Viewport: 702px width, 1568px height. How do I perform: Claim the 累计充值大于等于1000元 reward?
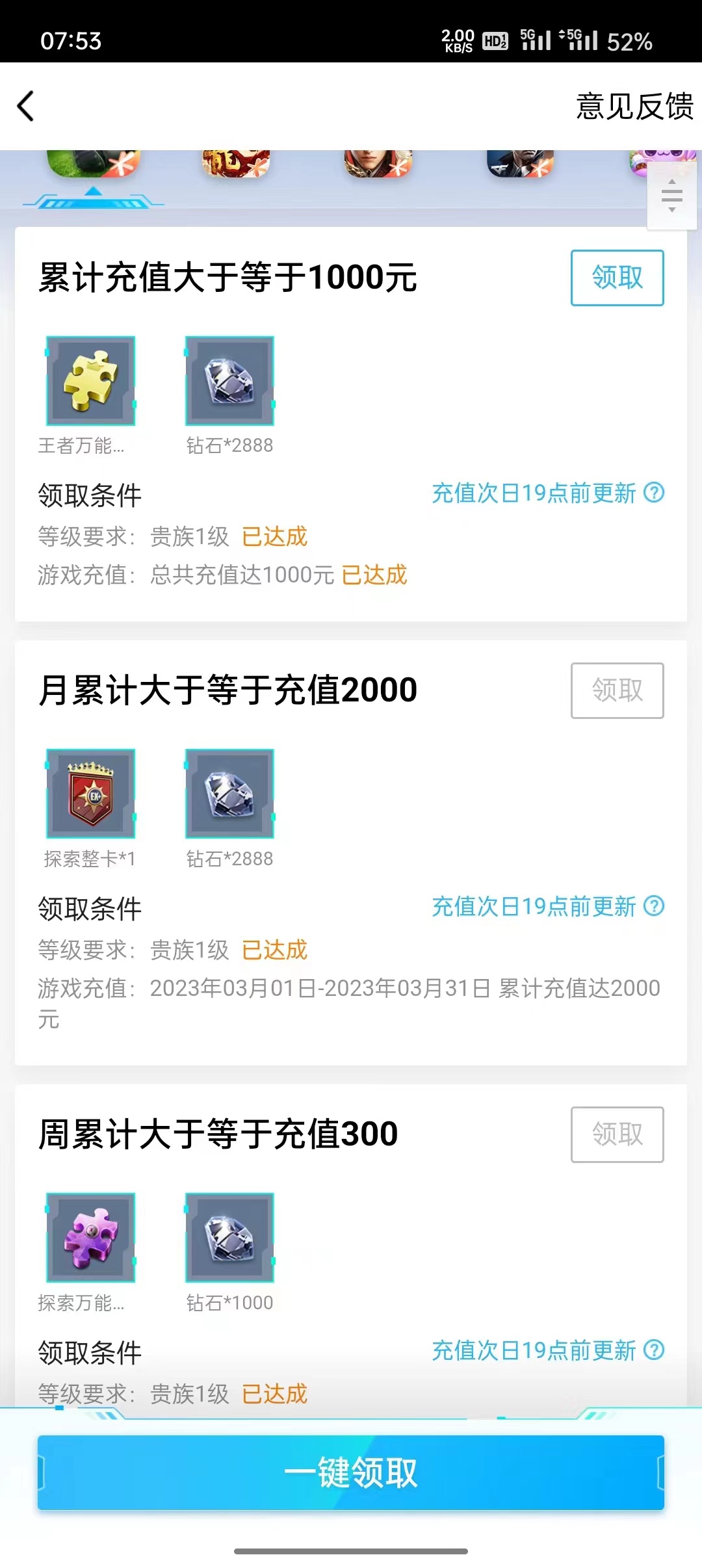tap(616, 278)
